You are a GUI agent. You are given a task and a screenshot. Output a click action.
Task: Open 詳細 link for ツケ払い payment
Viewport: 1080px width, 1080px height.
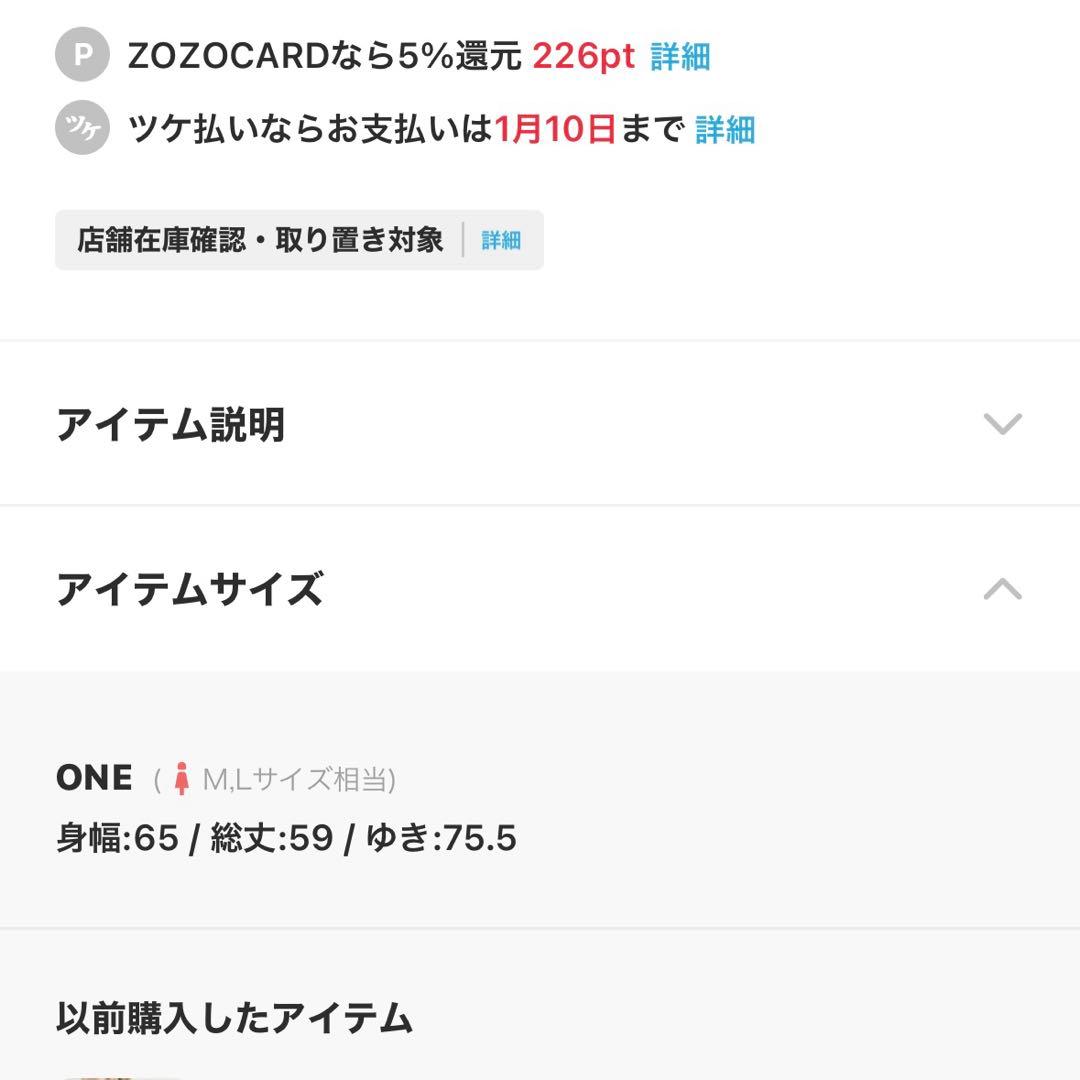(725, 130)
